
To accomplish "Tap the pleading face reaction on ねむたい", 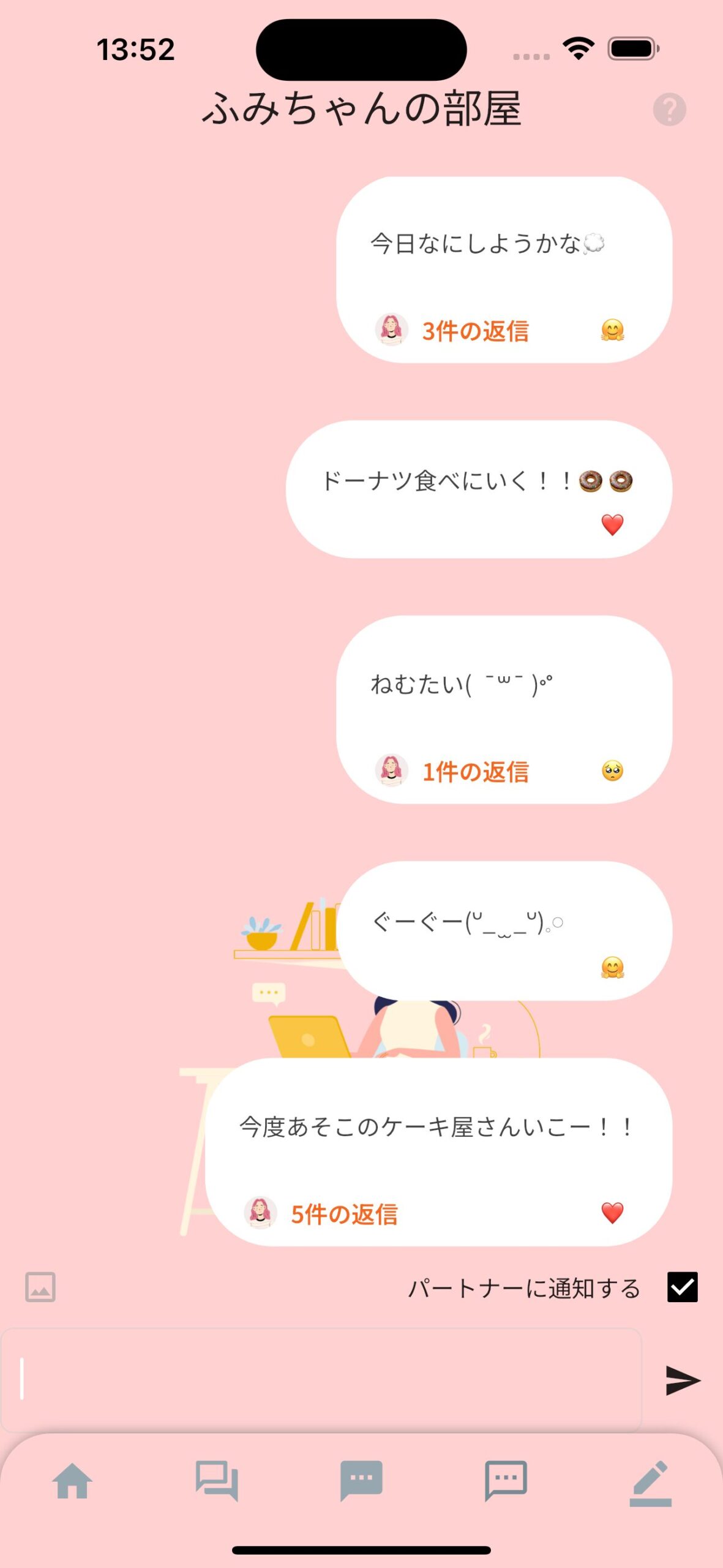I will point(612,771).
